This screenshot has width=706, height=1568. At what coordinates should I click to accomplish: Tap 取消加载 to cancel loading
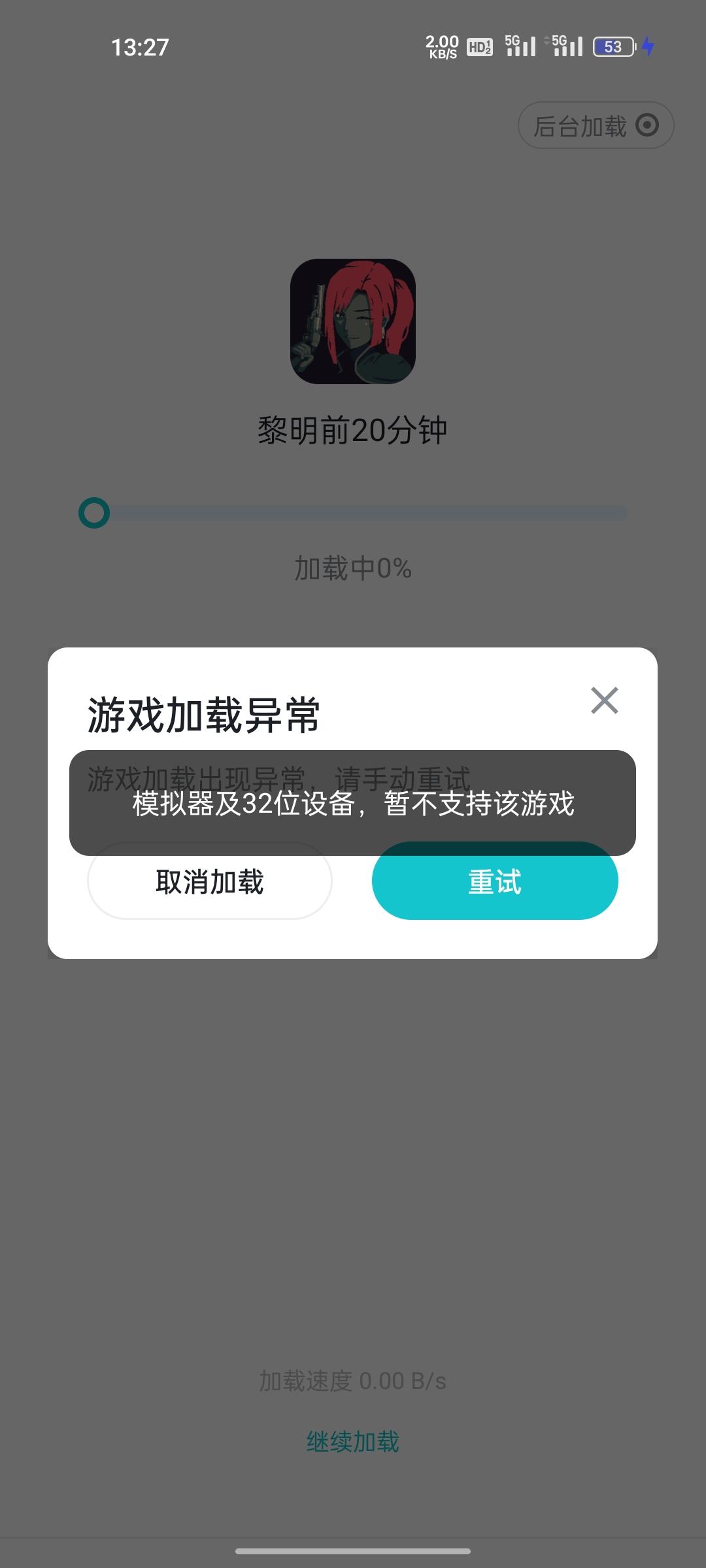tap(210, 881)
